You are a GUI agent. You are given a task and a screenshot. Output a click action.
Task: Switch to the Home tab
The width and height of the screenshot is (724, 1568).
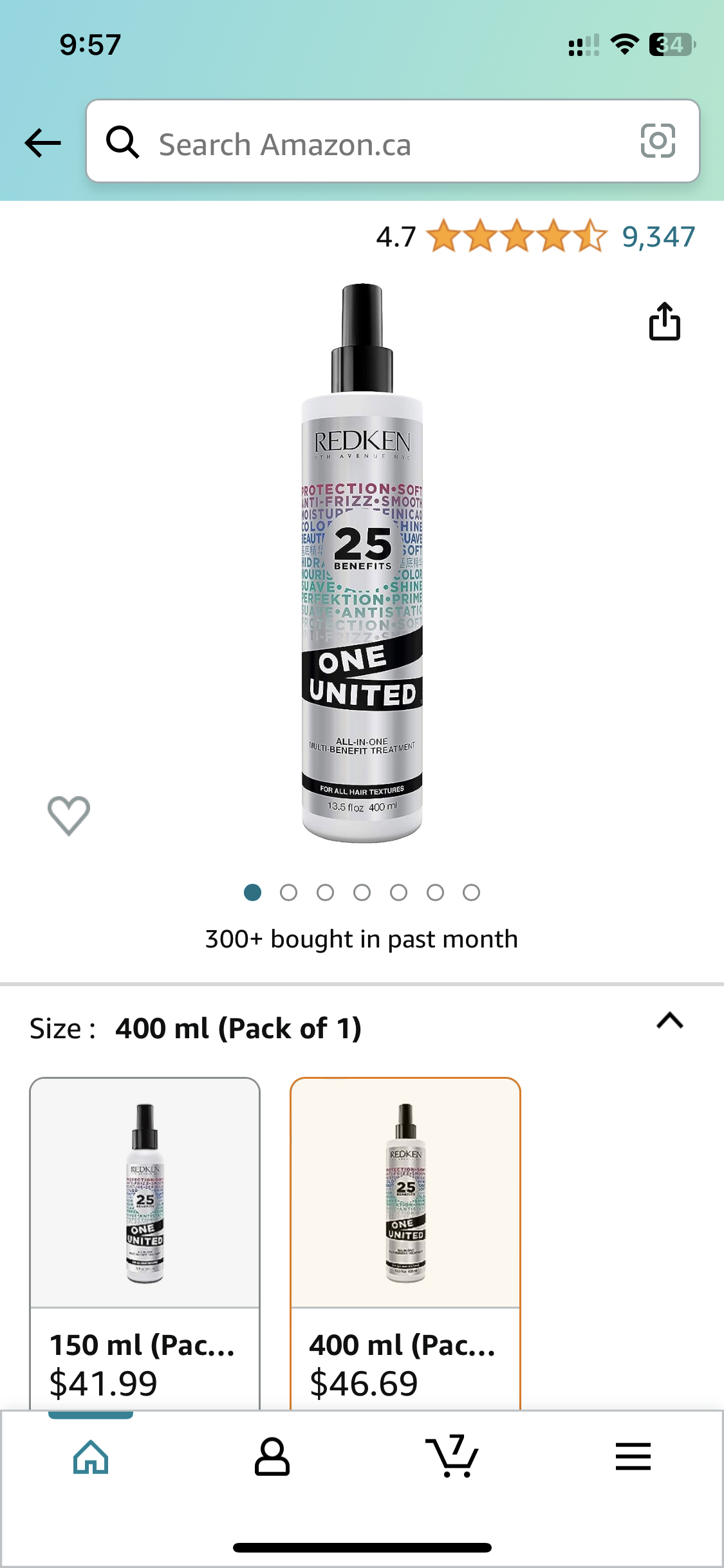tap(91, 1457)
